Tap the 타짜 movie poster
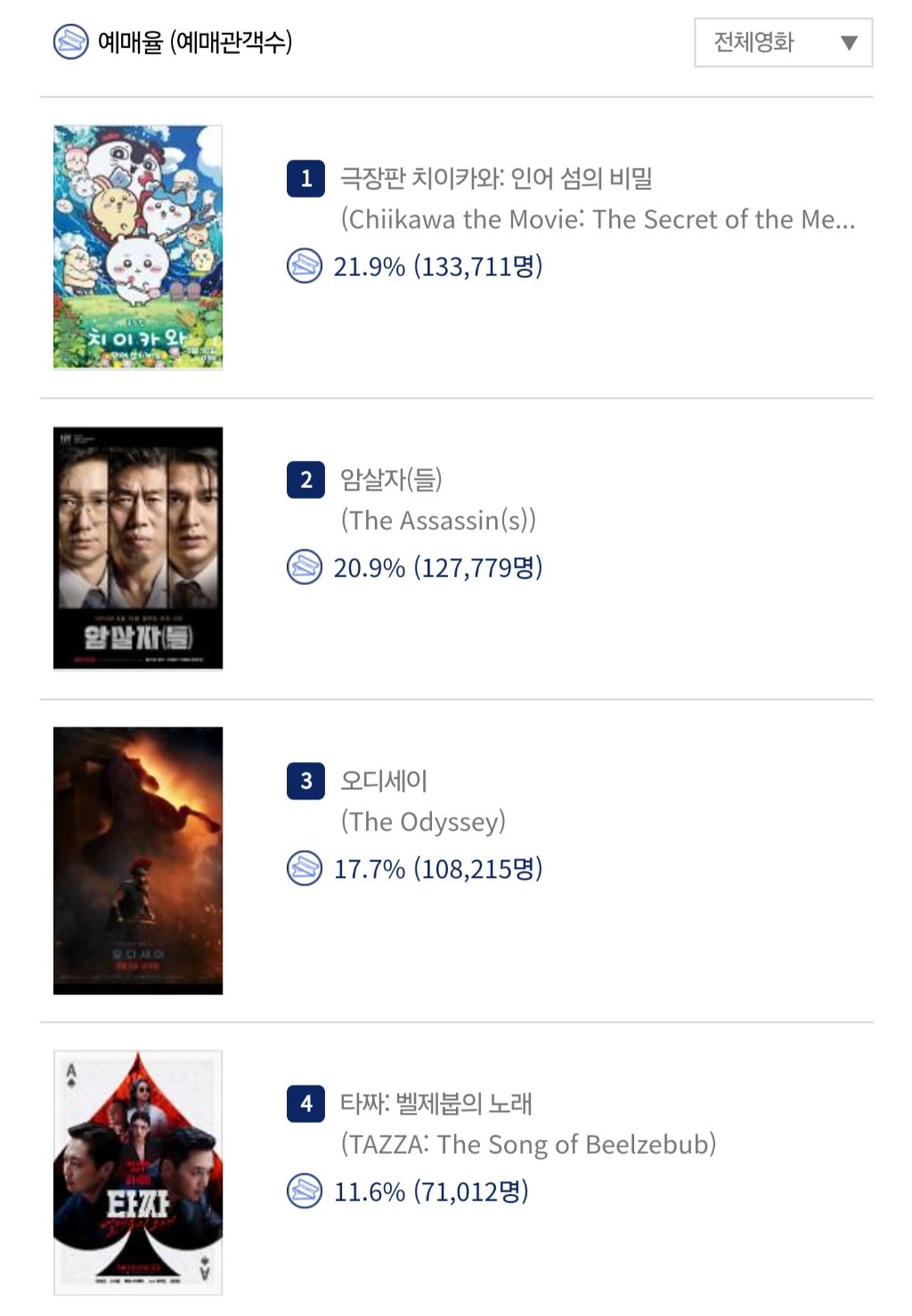Viewport: 912px width, 1316px height. point(138,1172)
